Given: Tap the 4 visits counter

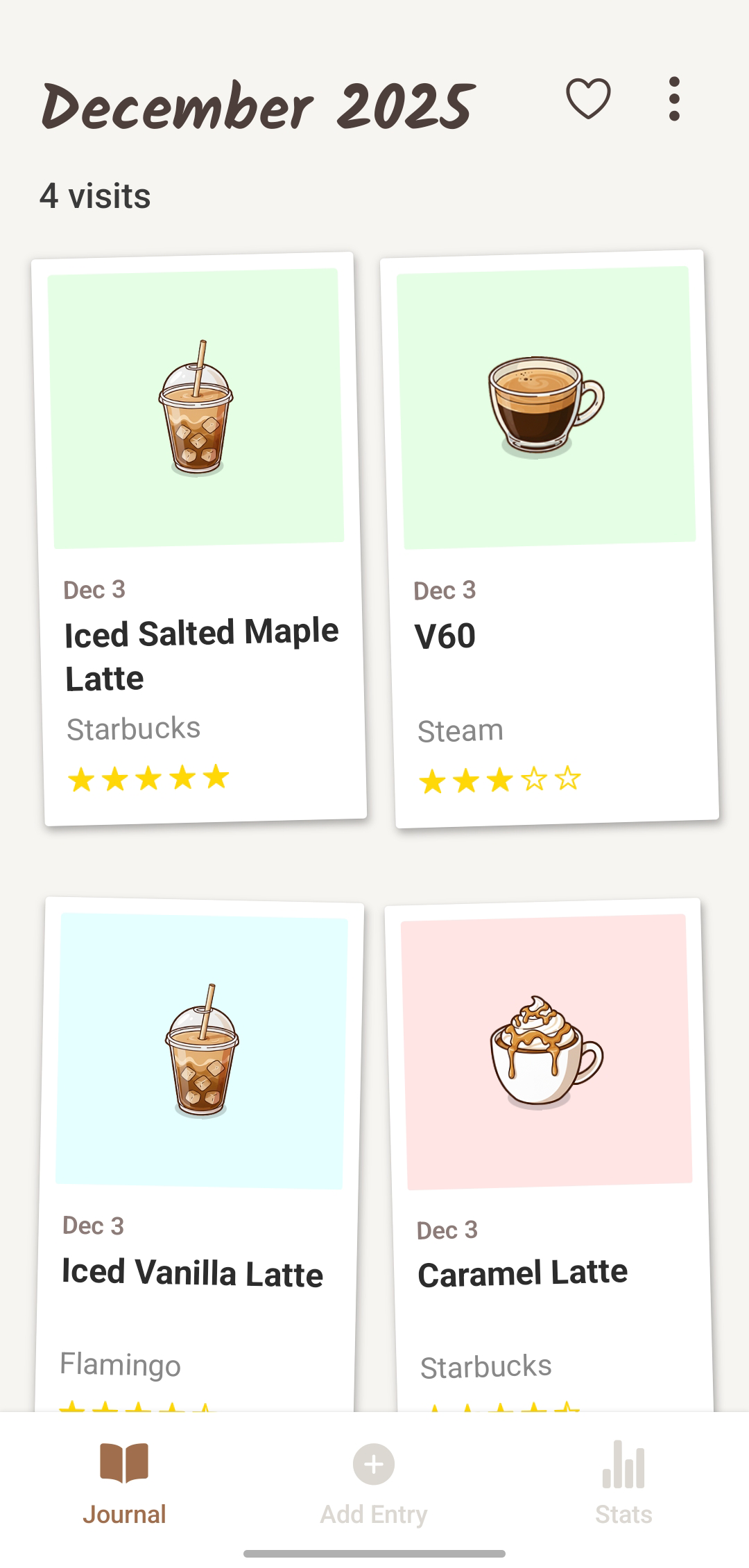Looking at the screenshot, I should [x=94, y=195].
